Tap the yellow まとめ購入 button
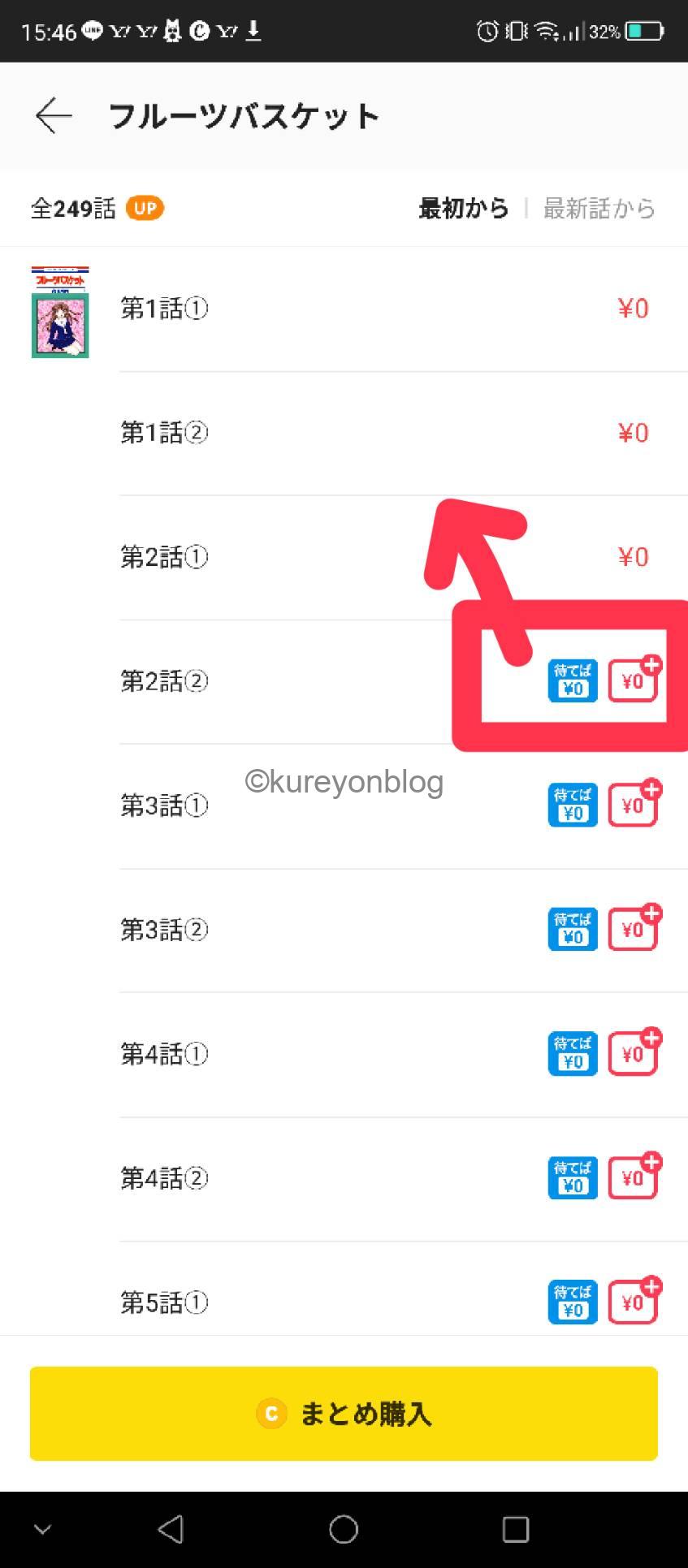The height and width of the screenshot is (1568, 688). coord(344,1414)
